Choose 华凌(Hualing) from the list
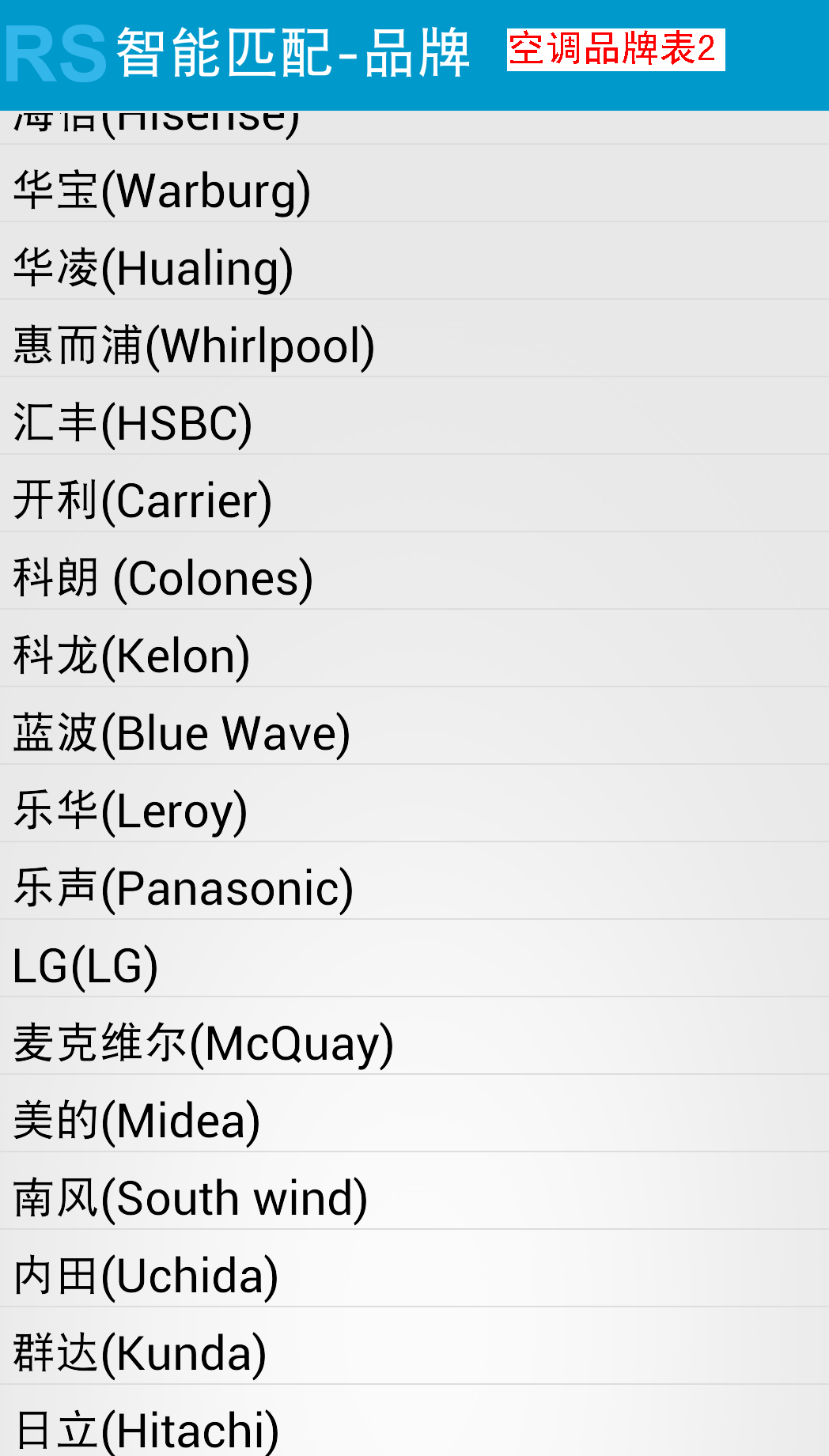 [154, 268]
